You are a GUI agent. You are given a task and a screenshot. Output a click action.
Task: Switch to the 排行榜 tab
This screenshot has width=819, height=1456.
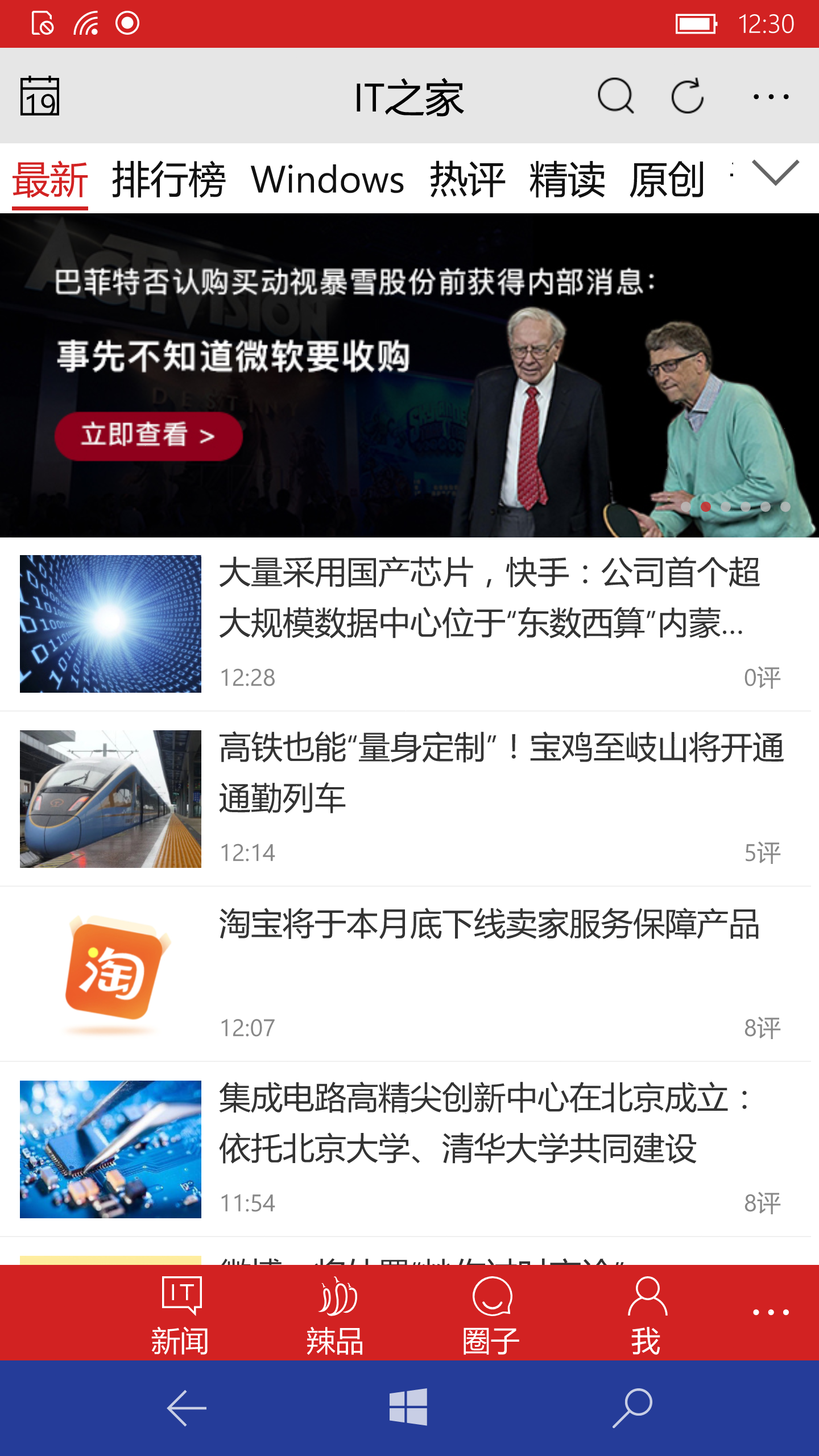pyautogui.click(x=169, y=180)
